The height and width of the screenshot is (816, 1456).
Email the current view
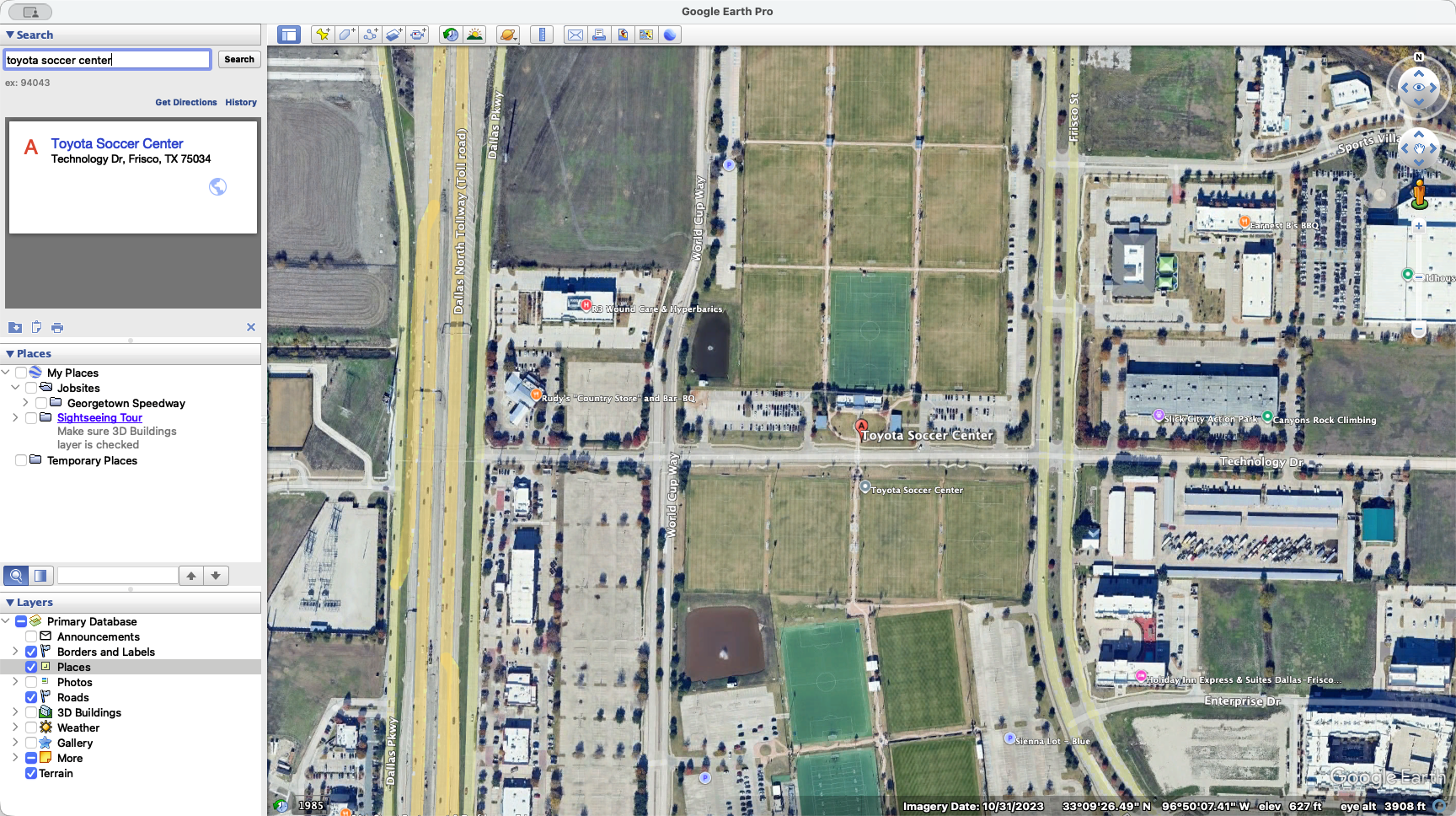coord(575,35)
